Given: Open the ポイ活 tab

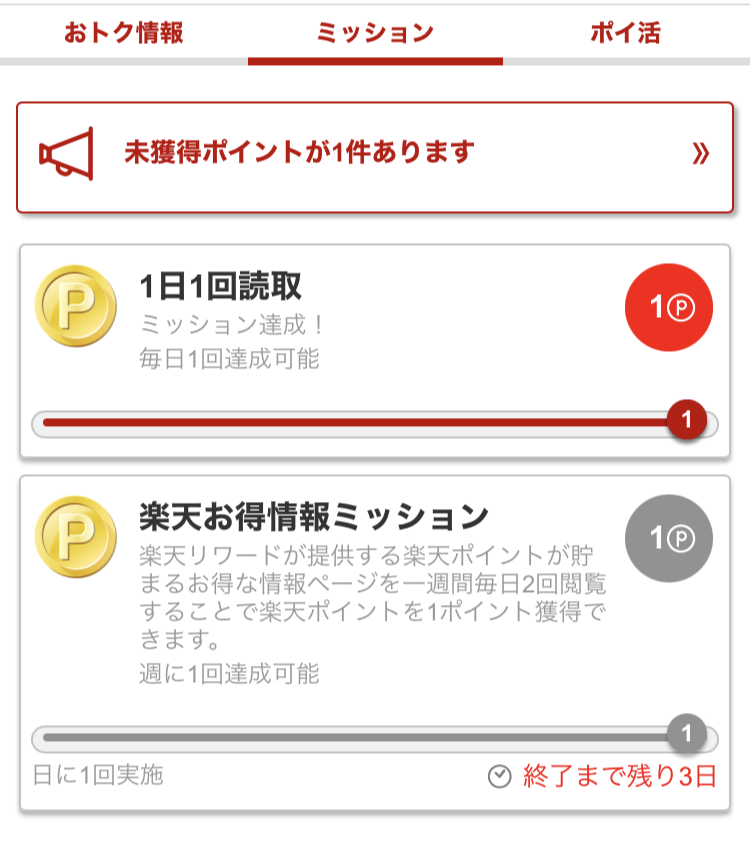Looking at the screenshot, I should 625,33.
